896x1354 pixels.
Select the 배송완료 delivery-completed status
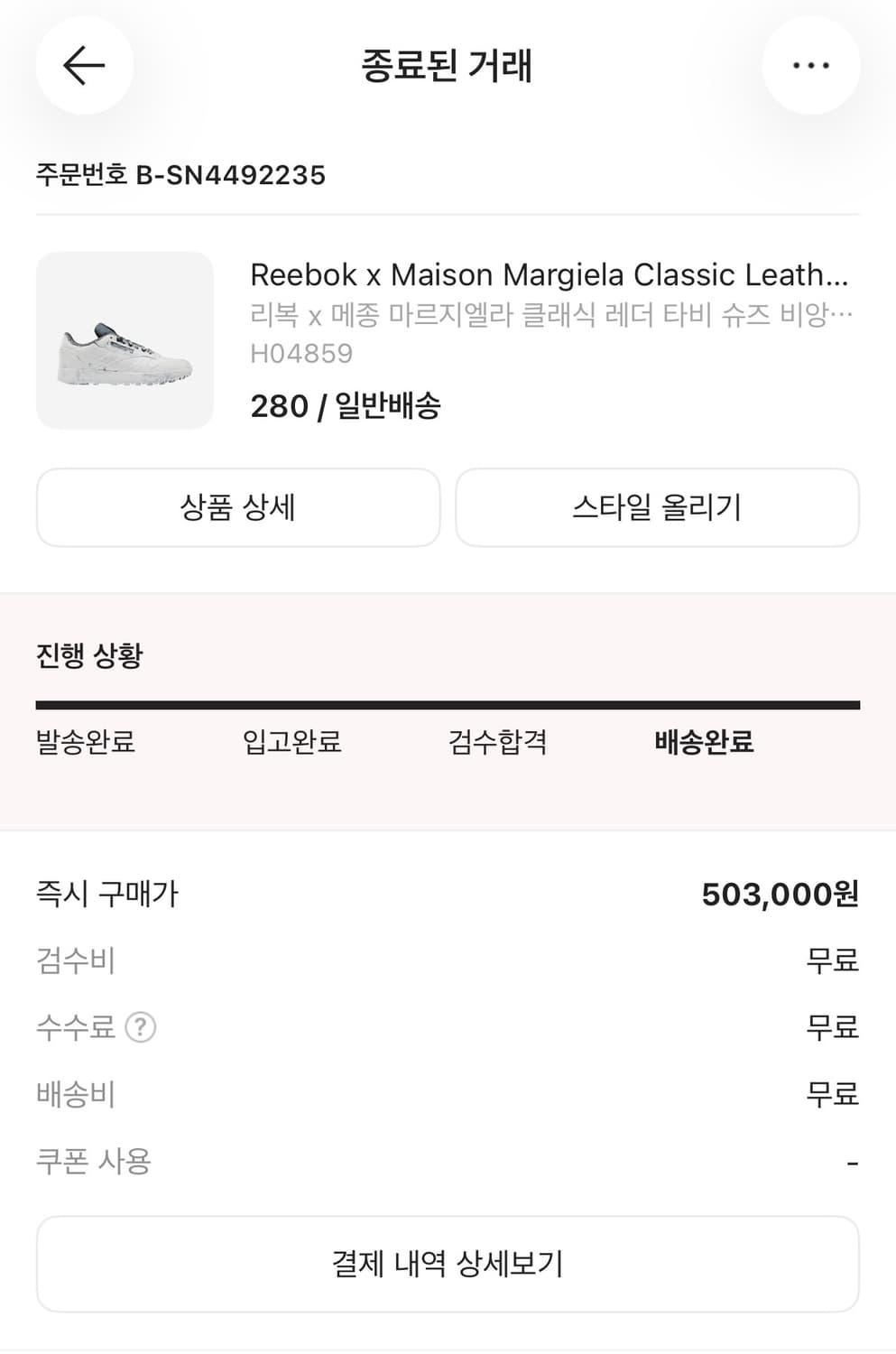[704, 742]
